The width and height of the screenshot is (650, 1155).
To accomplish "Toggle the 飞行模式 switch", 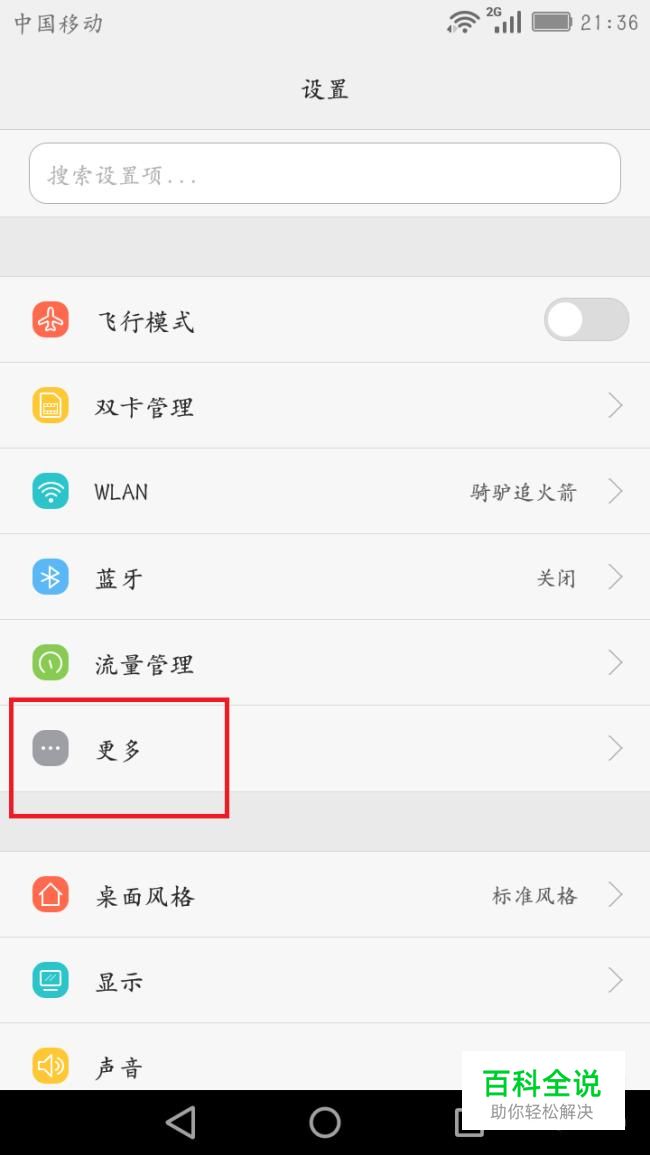I will (586, 321).
